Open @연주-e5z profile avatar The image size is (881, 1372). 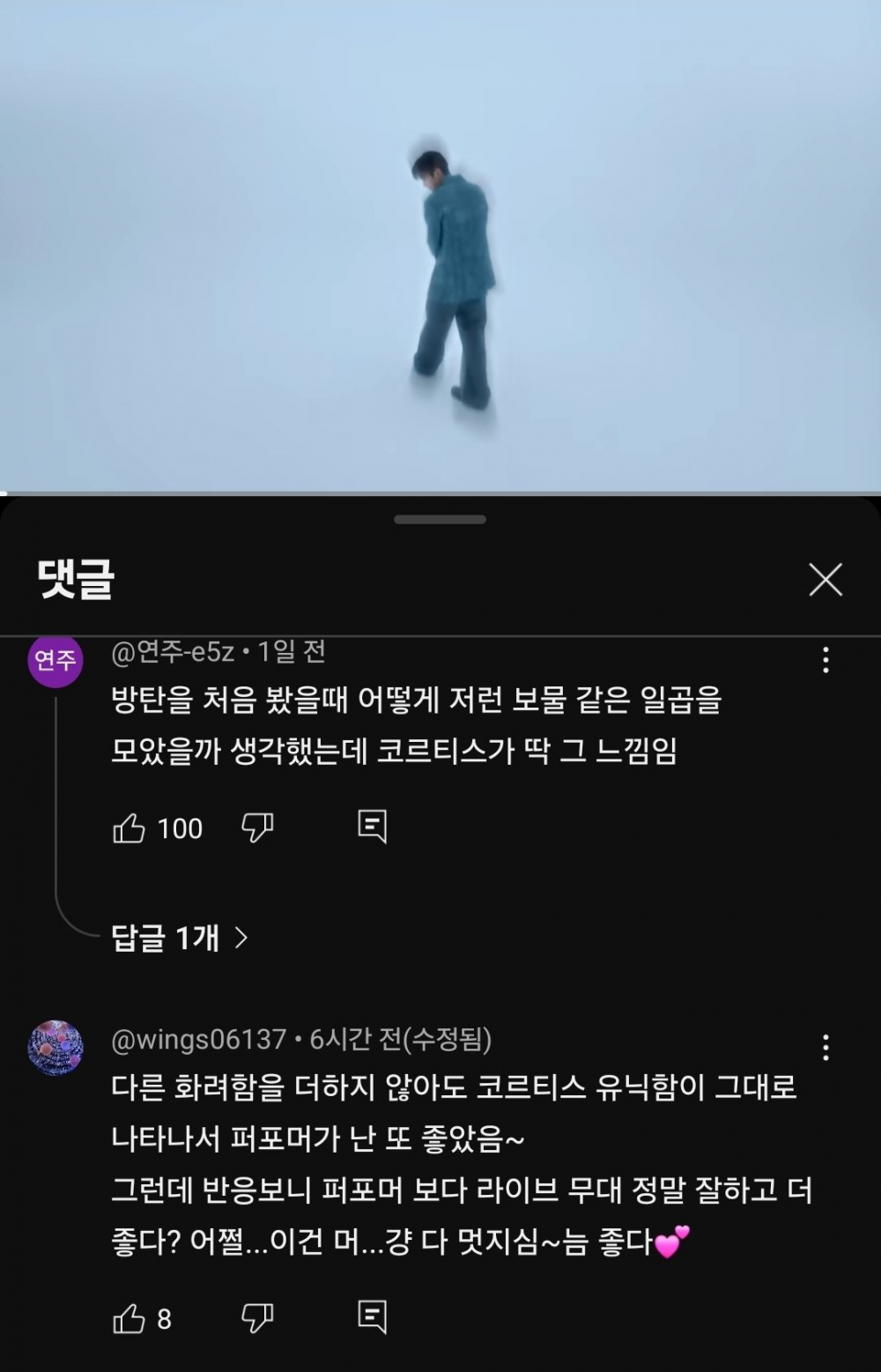pos(56,659)
